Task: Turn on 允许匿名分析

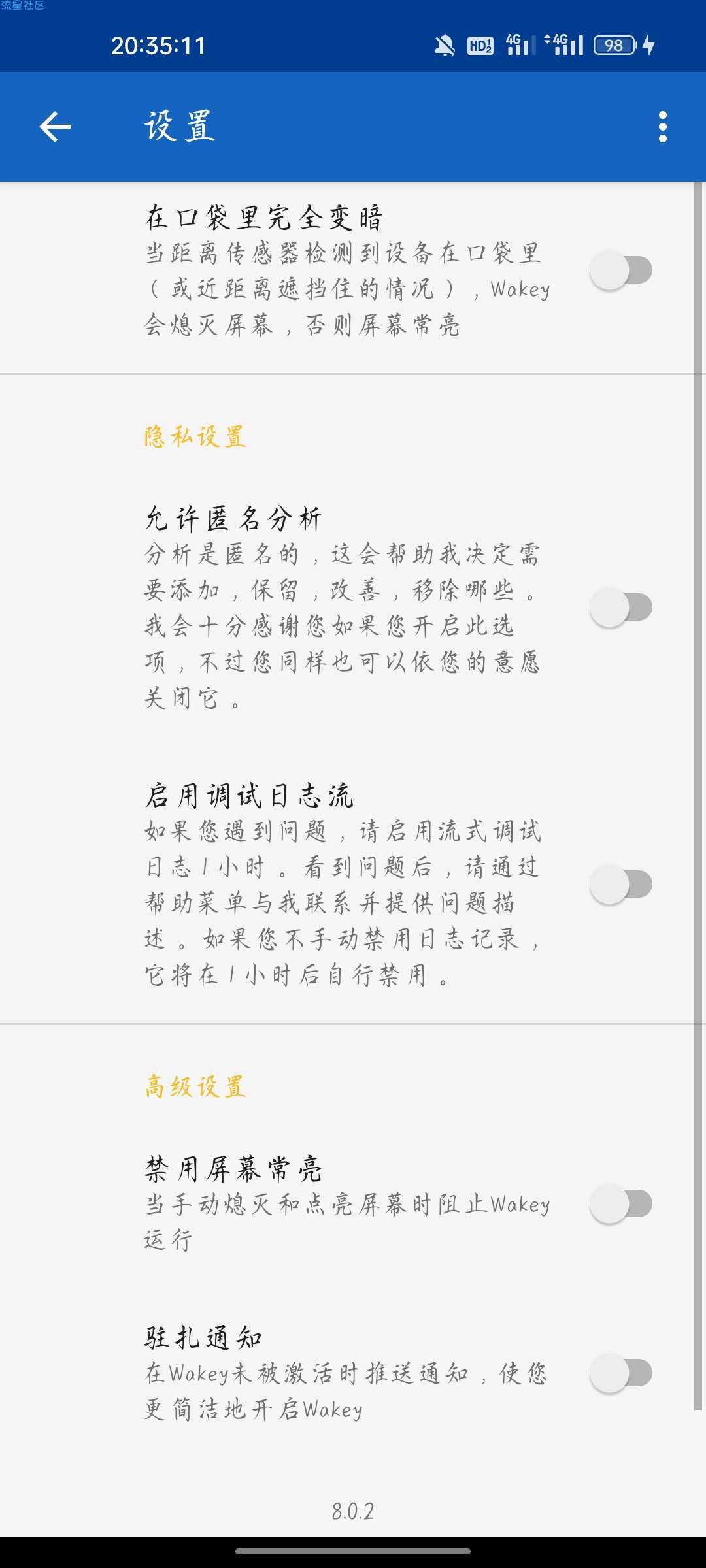Action: (620, 608)
